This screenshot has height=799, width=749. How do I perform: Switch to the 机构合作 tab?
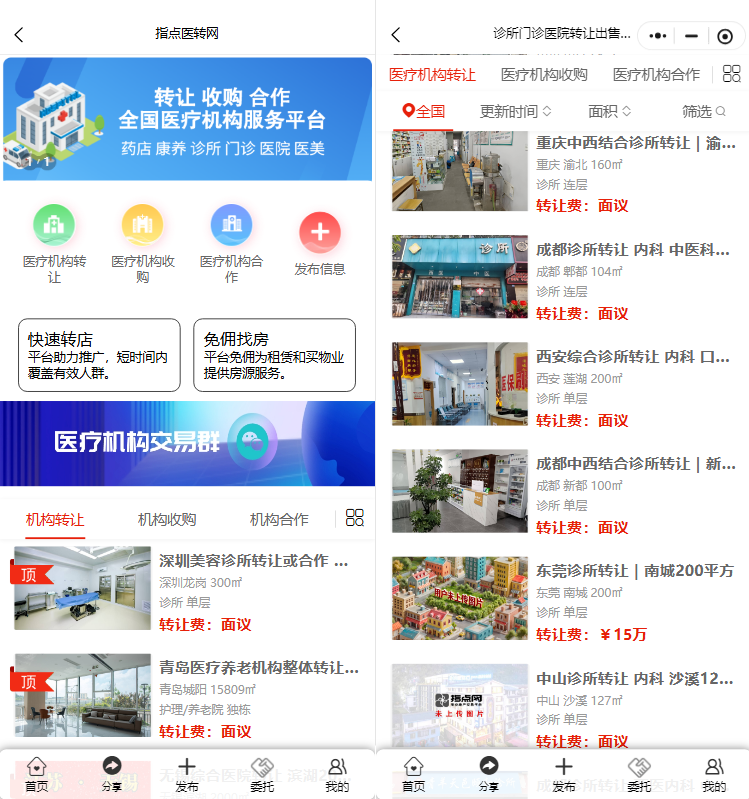[x=279, y=520]
